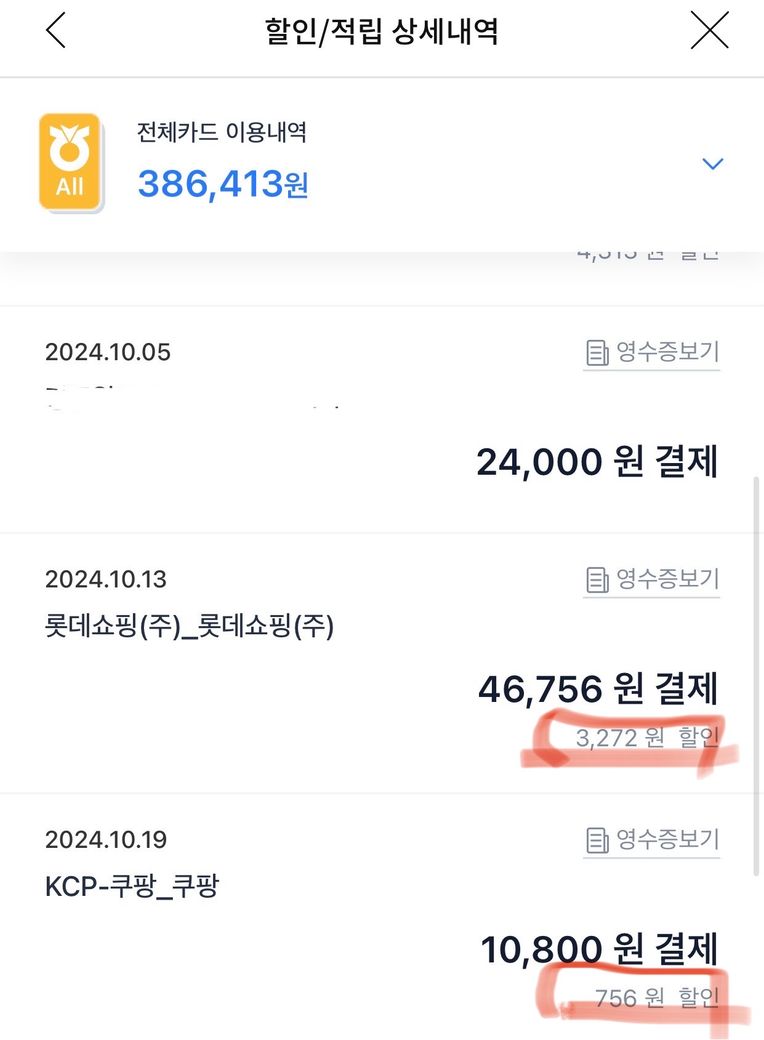Open 영수증보기 for the 롯데쇼핑 payment

tap(652, 580)
